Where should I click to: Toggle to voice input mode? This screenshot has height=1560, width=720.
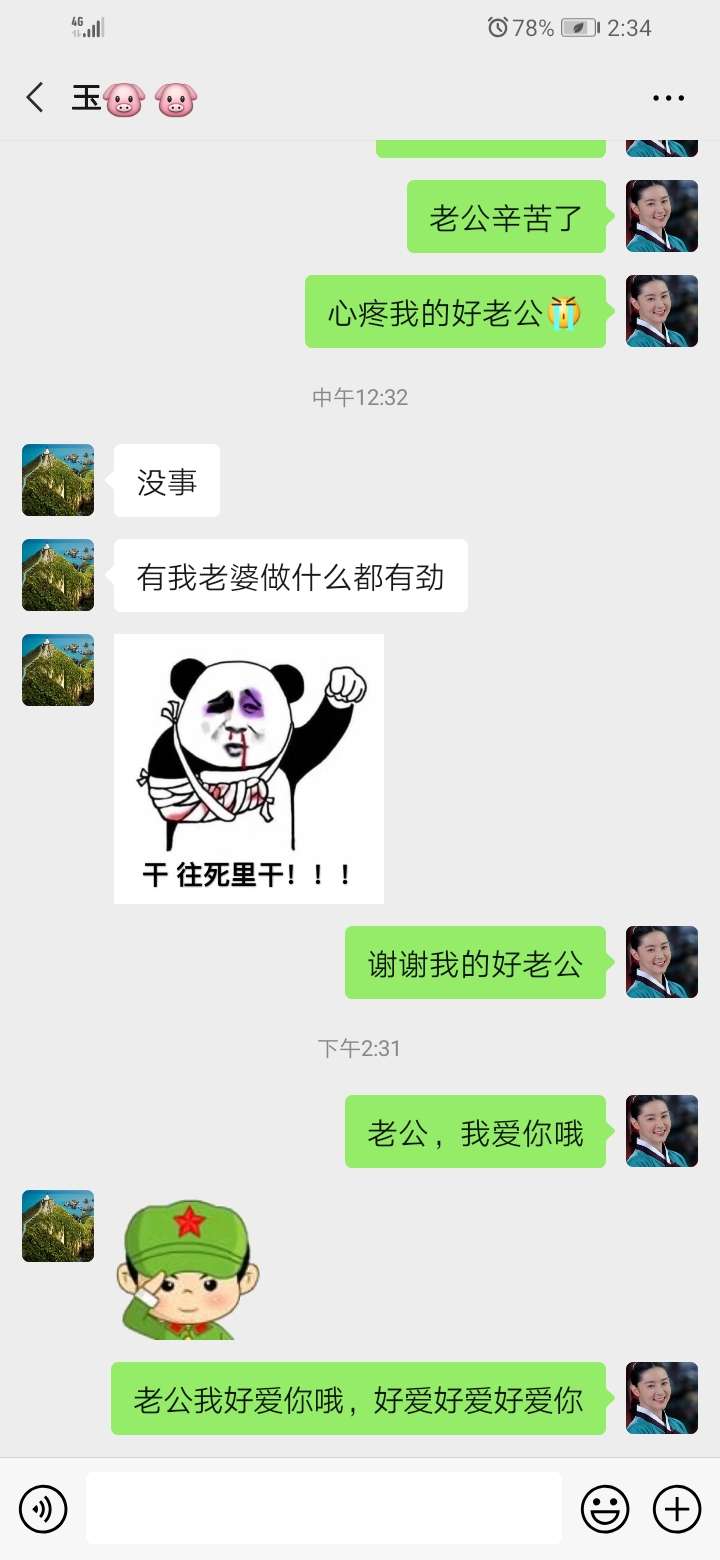pos(42,1508)
